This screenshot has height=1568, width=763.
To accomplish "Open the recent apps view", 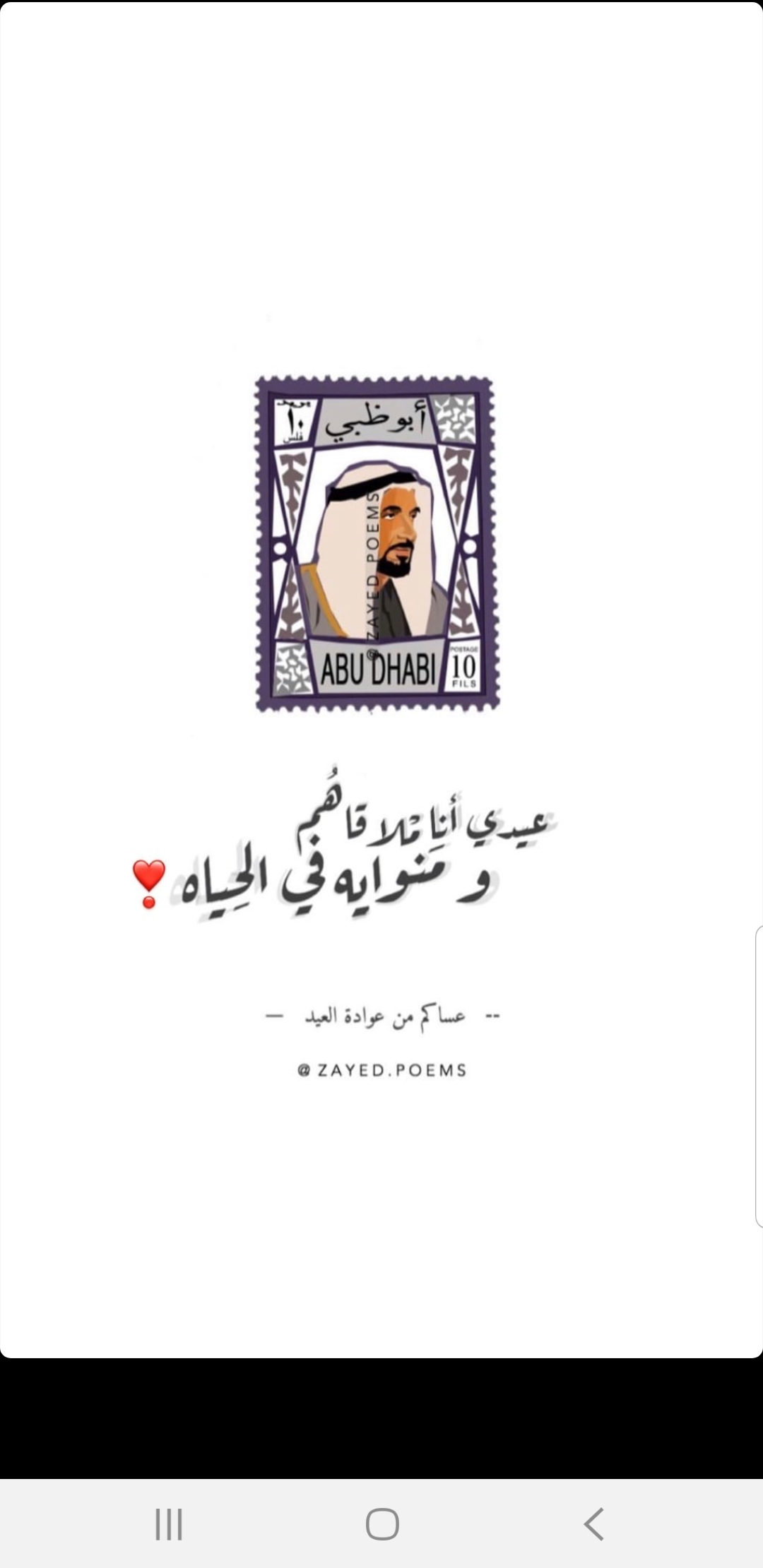I will (x=169, y=1524).
